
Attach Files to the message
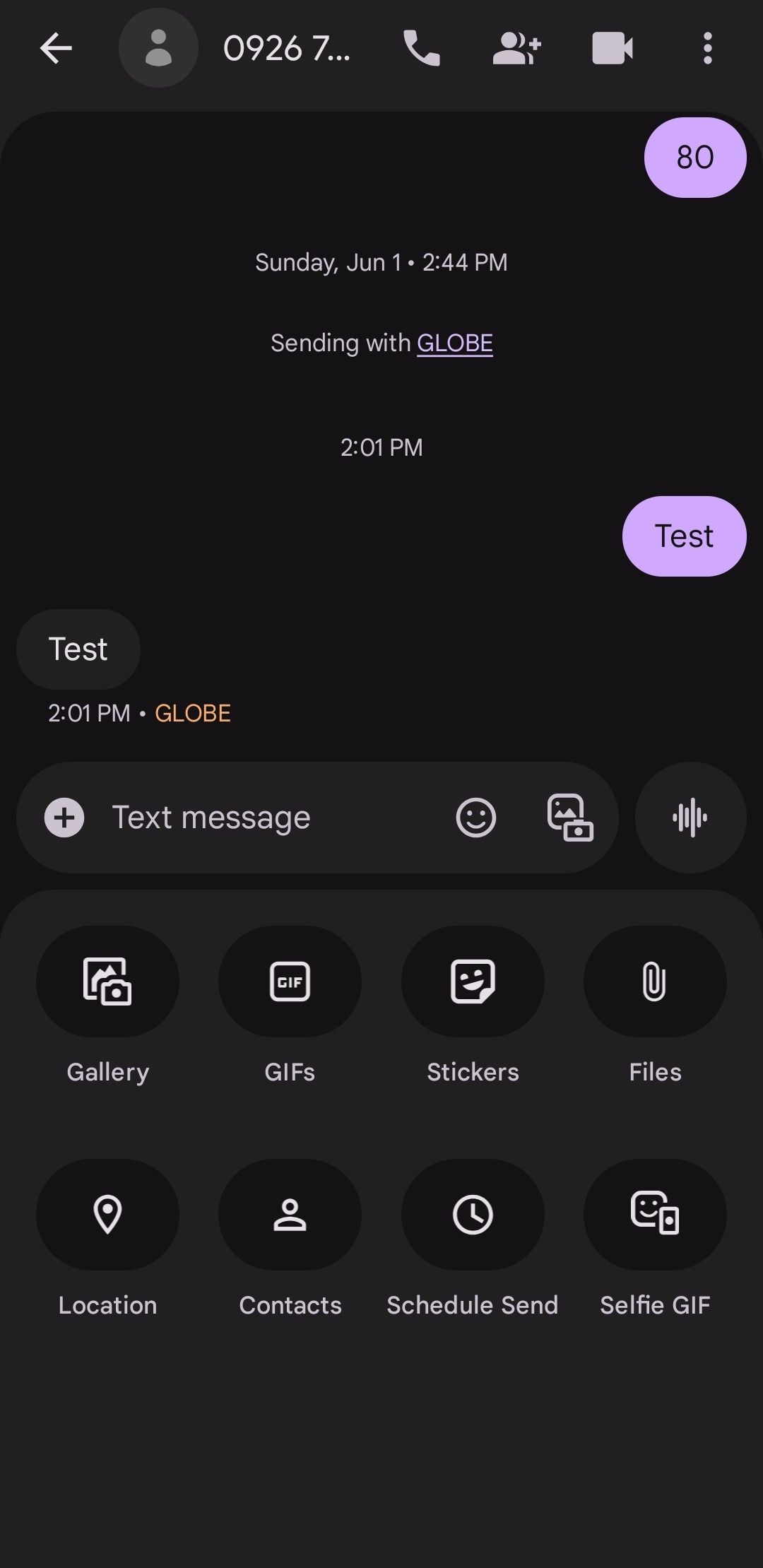coord(655,982)
